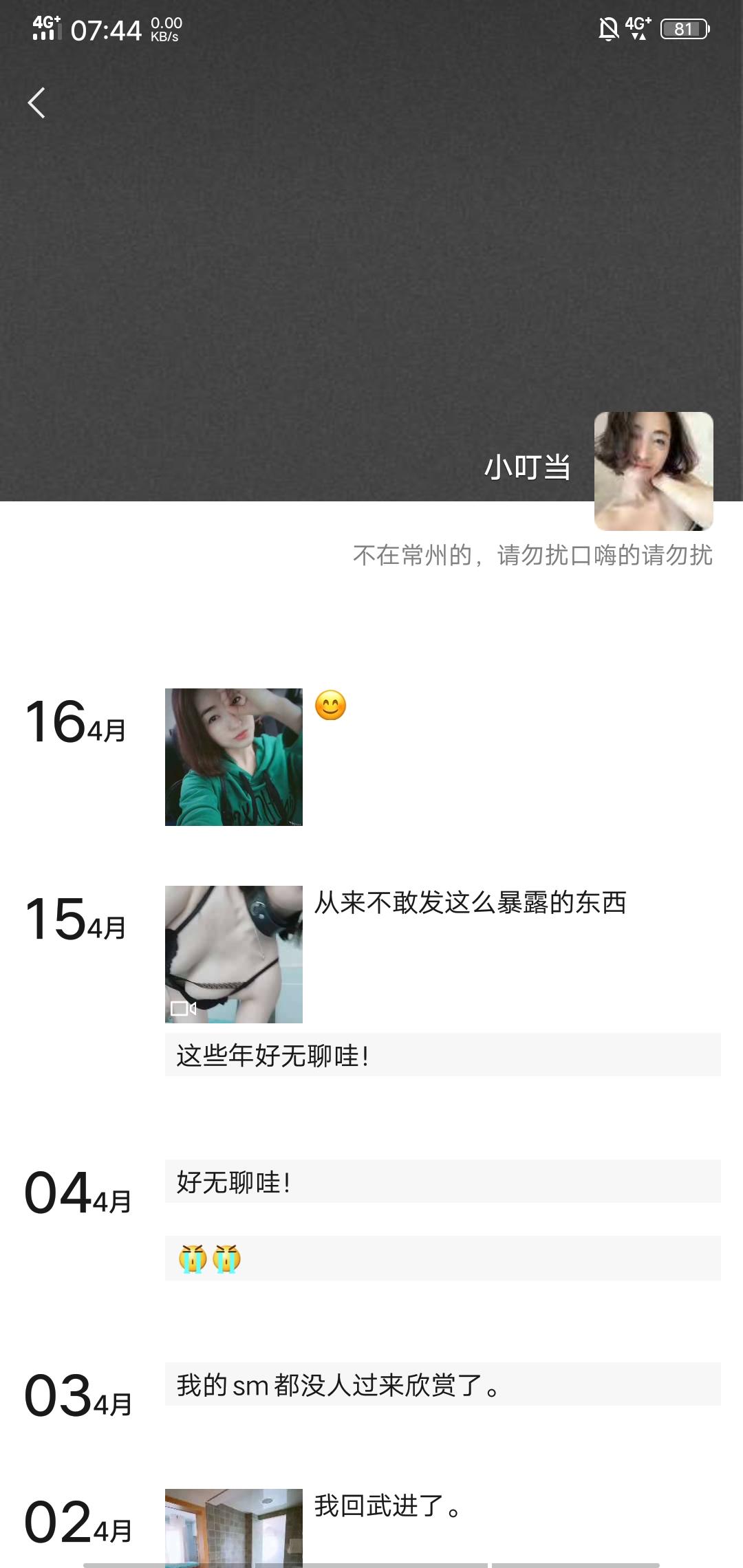Open the April 4 post "好无聊哇!"
Image resolution: width=743 pixels, height=1568 pixels.
(442, 1182)
